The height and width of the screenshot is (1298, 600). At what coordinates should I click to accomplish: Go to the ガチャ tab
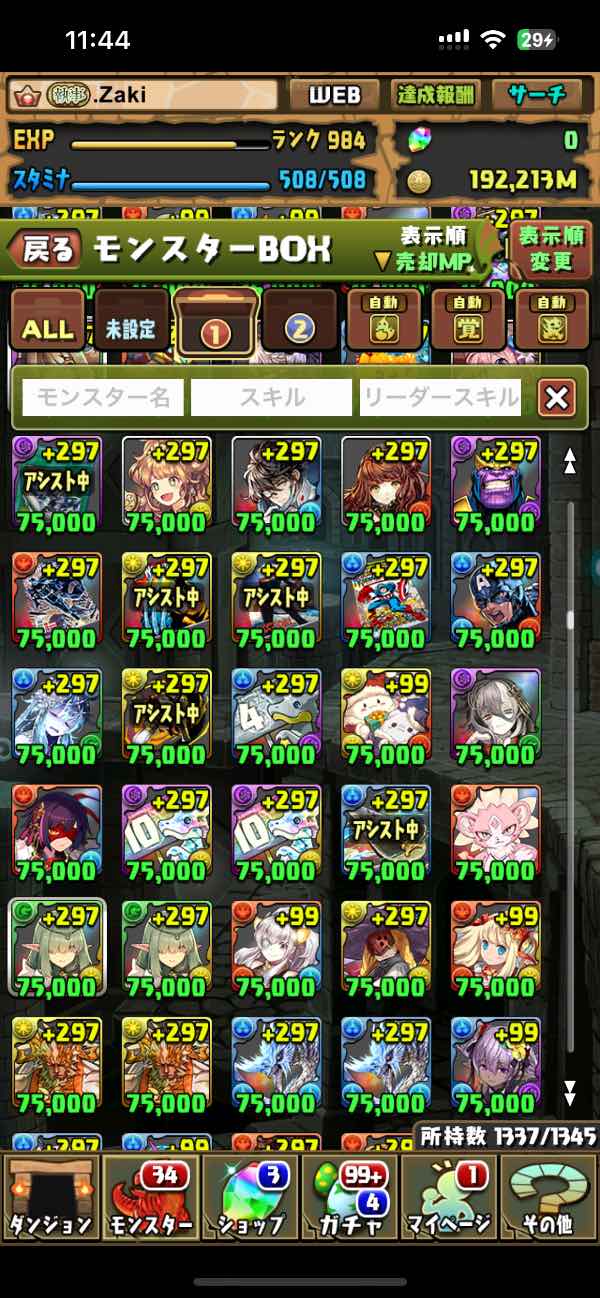click(349, 1196)
